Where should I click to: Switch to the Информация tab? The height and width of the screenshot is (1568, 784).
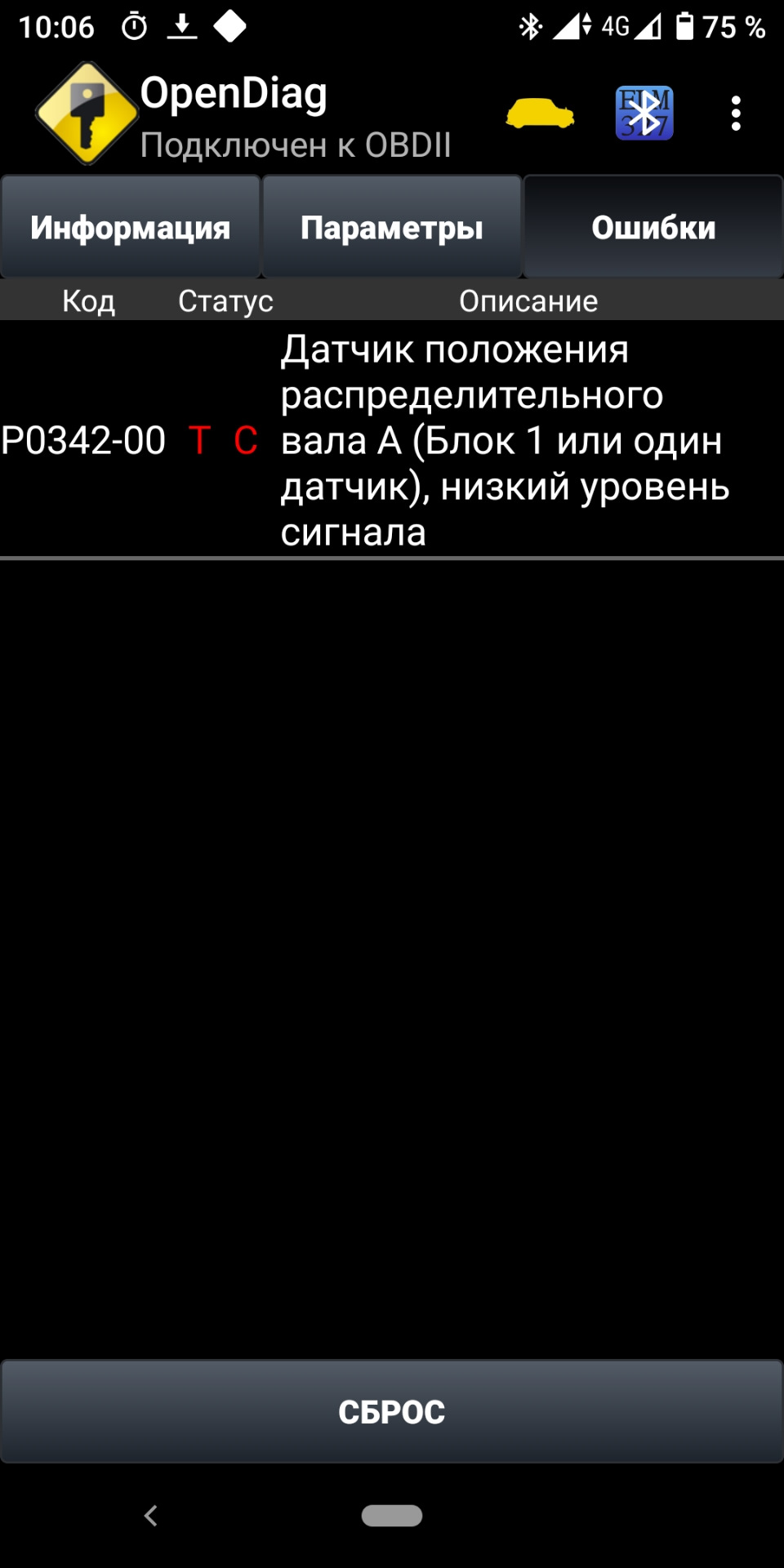point(131,228)
